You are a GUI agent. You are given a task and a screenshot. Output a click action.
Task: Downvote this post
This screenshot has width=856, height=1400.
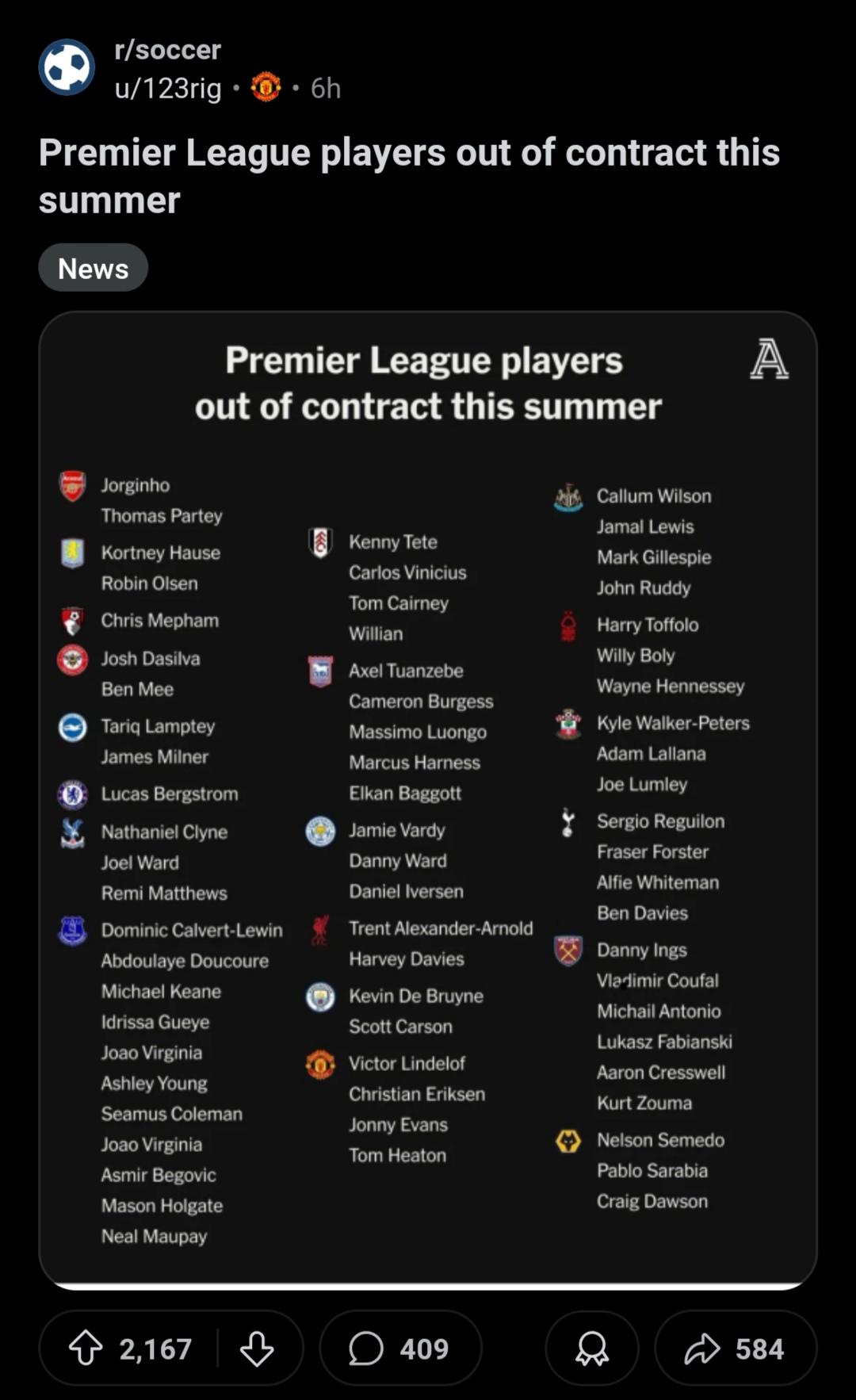coord(257,1348)
